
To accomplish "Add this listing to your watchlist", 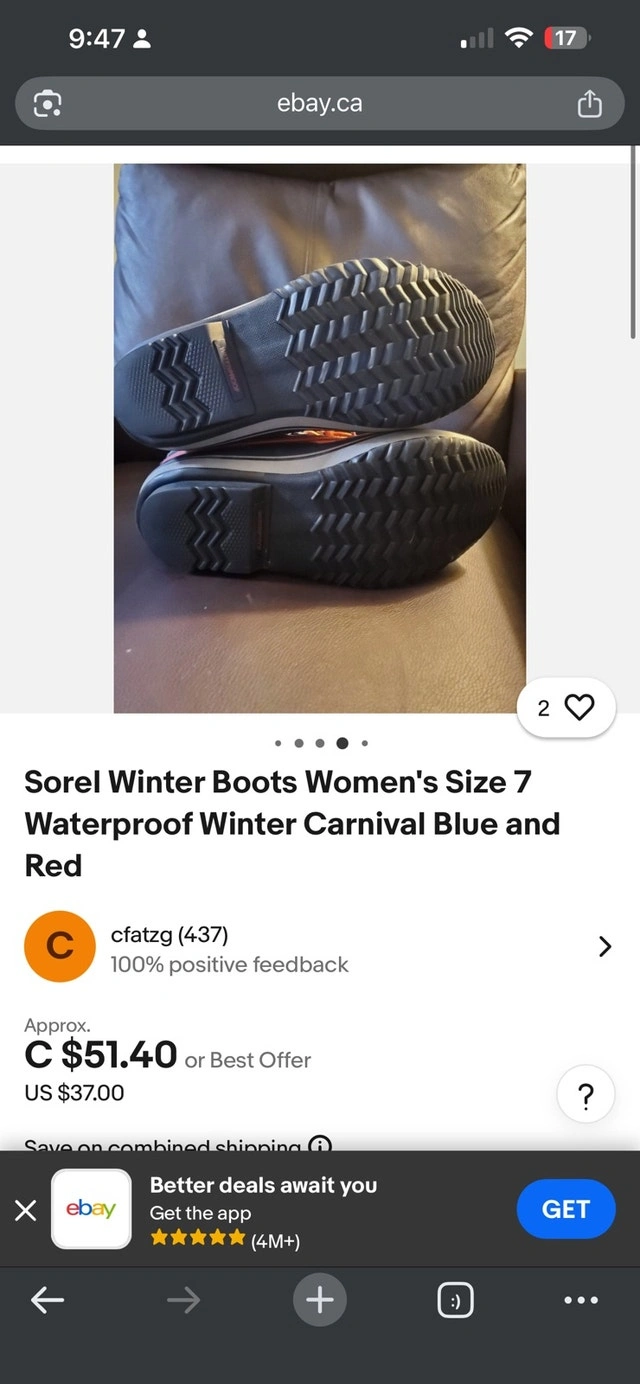I will [x=579, y=708].
